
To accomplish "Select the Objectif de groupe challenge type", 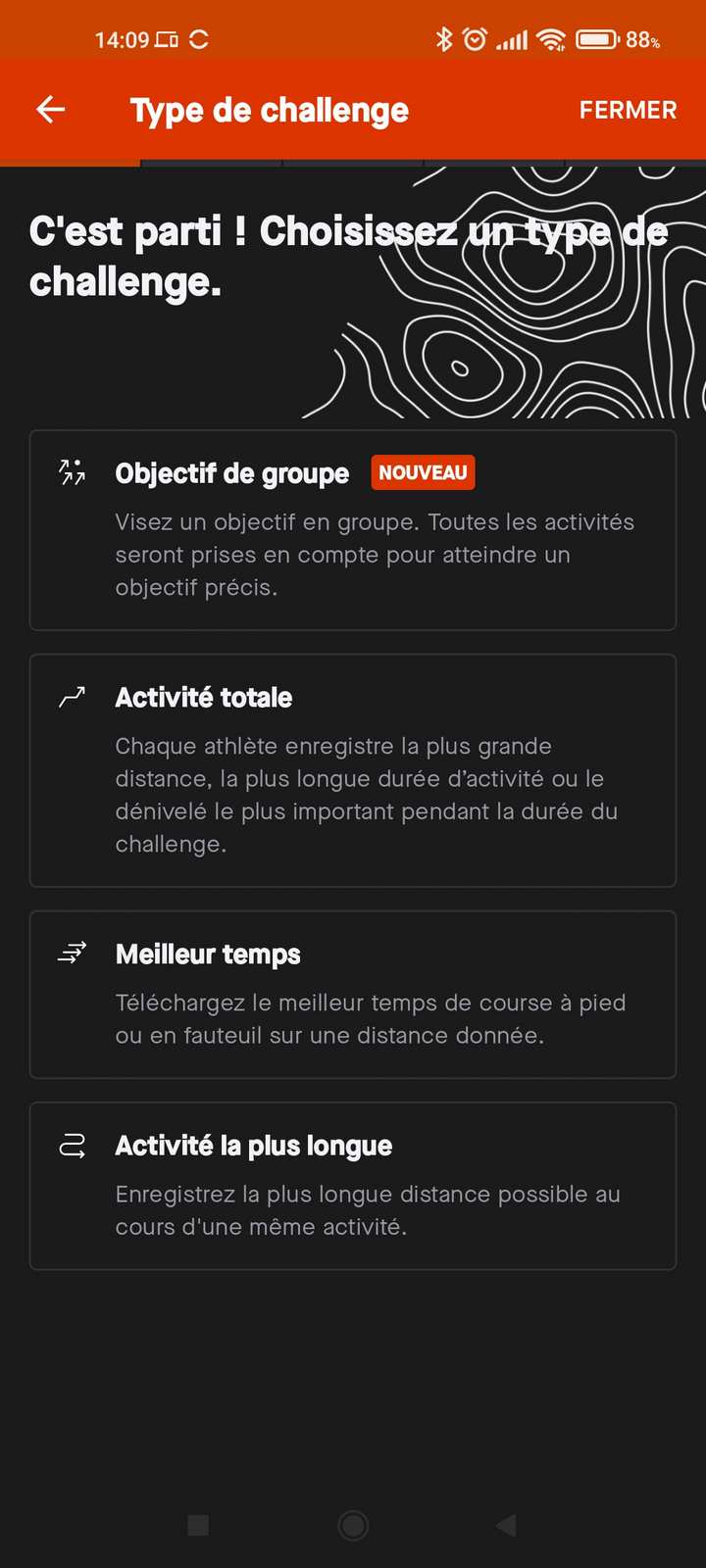I will pyautogui.click(x=353, y=530).
